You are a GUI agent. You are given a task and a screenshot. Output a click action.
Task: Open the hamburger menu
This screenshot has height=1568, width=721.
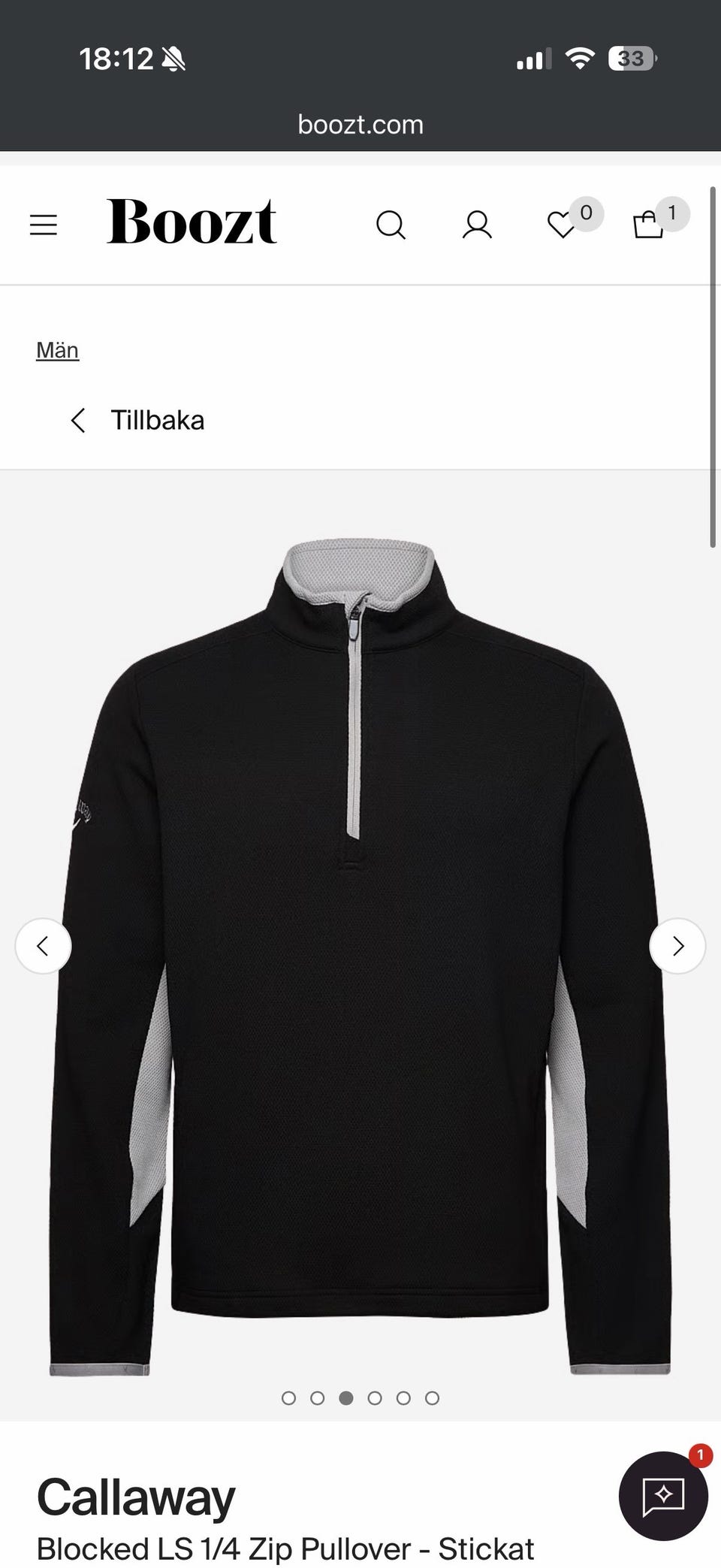(x=44, y=225)
